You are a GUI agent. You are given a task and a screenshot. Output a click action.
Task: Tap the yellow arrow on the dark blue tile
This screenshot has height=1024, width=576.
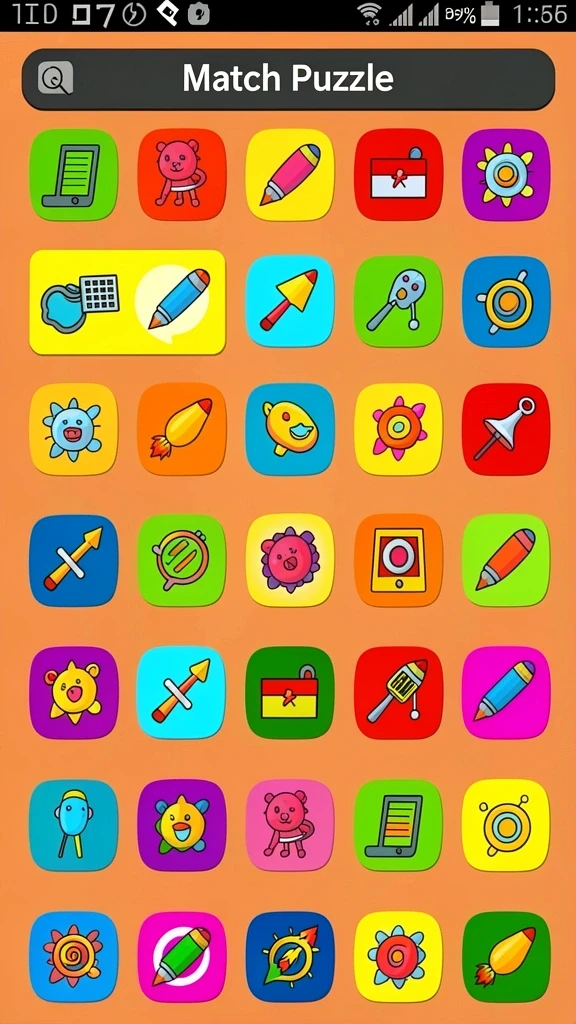tap(73, 560)
